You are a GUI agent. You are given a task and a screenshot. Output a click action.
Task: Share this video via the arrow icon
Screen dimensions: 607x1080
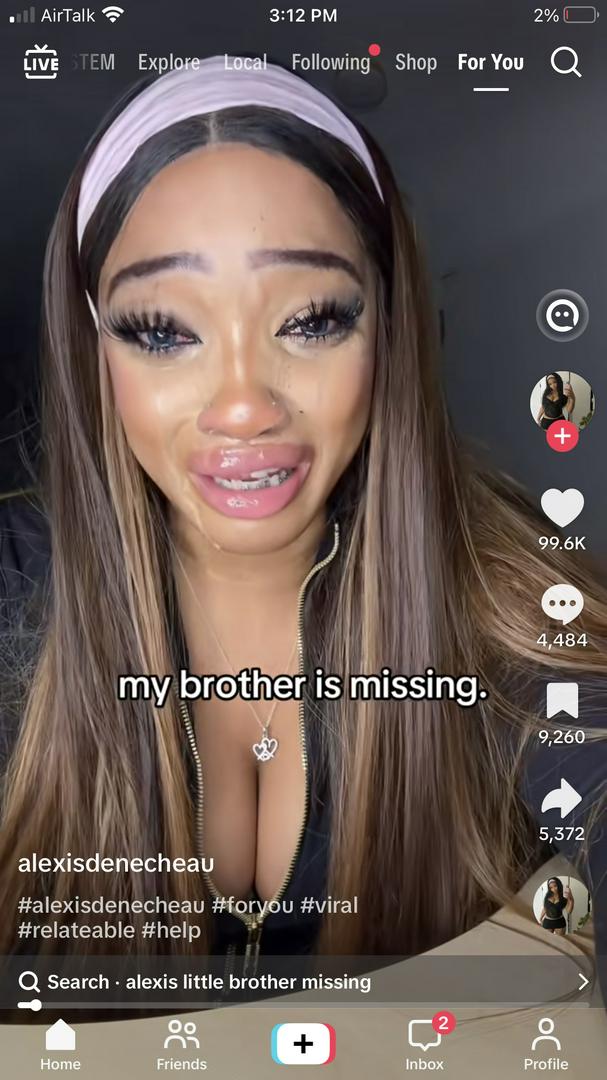562,798
